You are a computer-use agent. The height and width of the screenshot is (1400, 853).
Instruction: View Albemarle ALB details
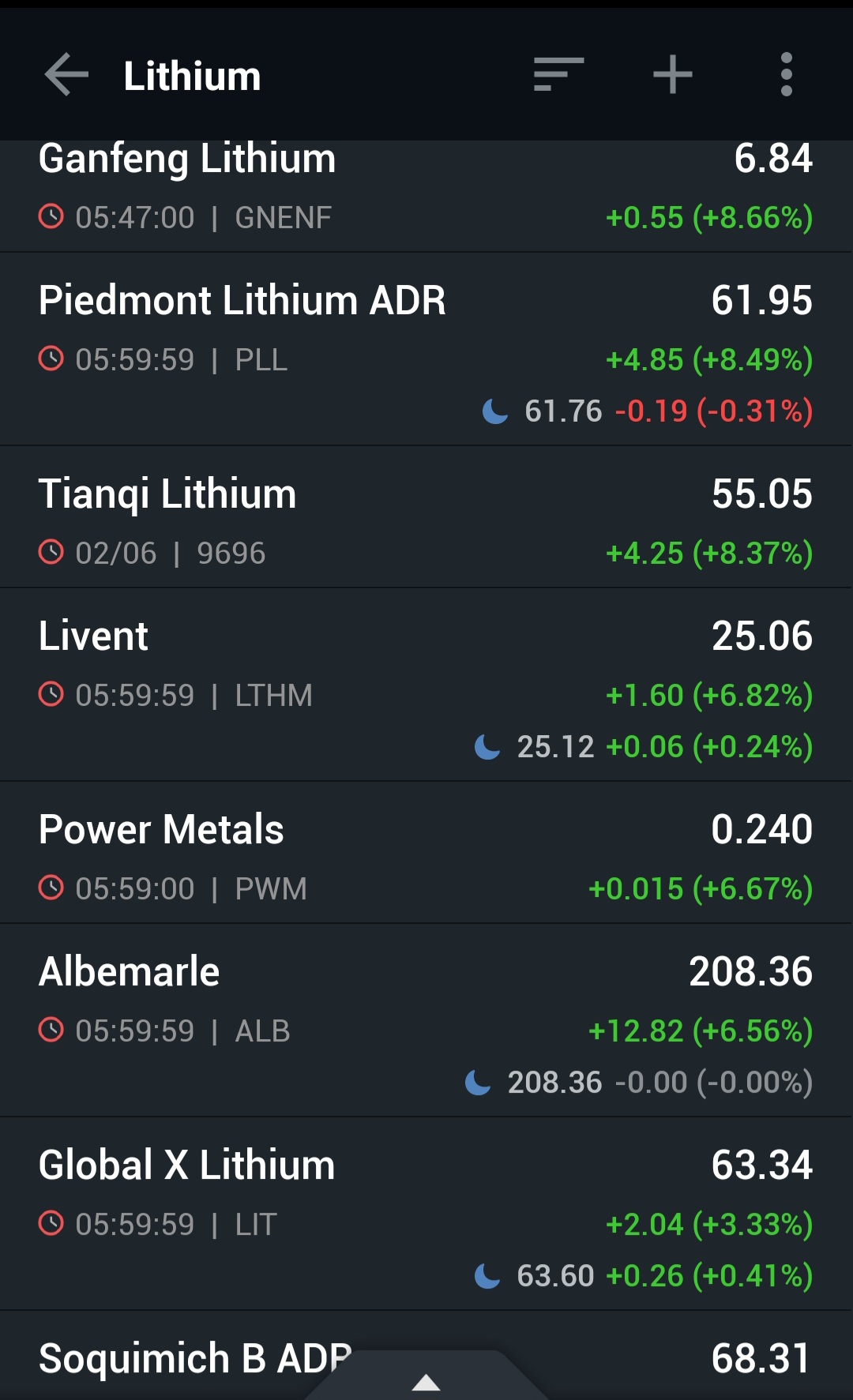click(x=426, y=1020)
